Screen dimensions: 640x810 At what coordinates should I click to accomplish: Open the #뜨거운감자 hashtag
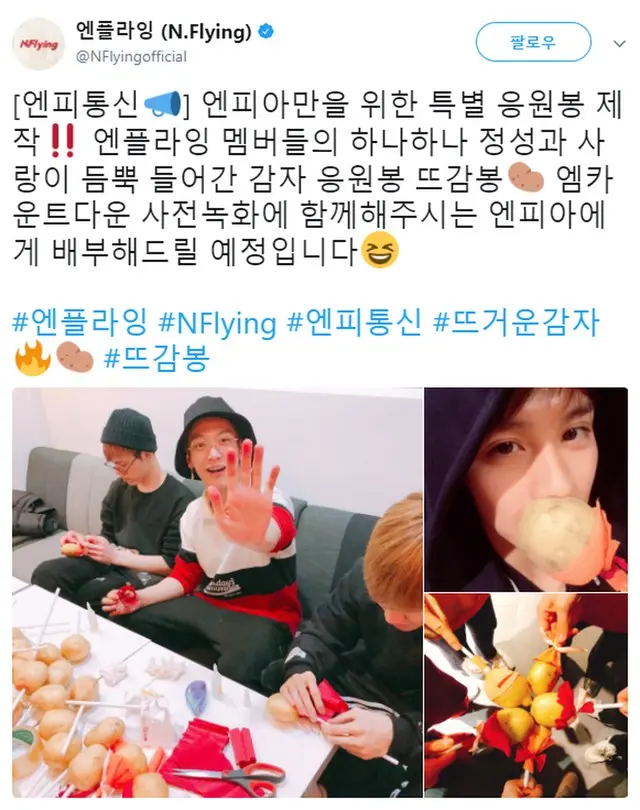[517, 322]
